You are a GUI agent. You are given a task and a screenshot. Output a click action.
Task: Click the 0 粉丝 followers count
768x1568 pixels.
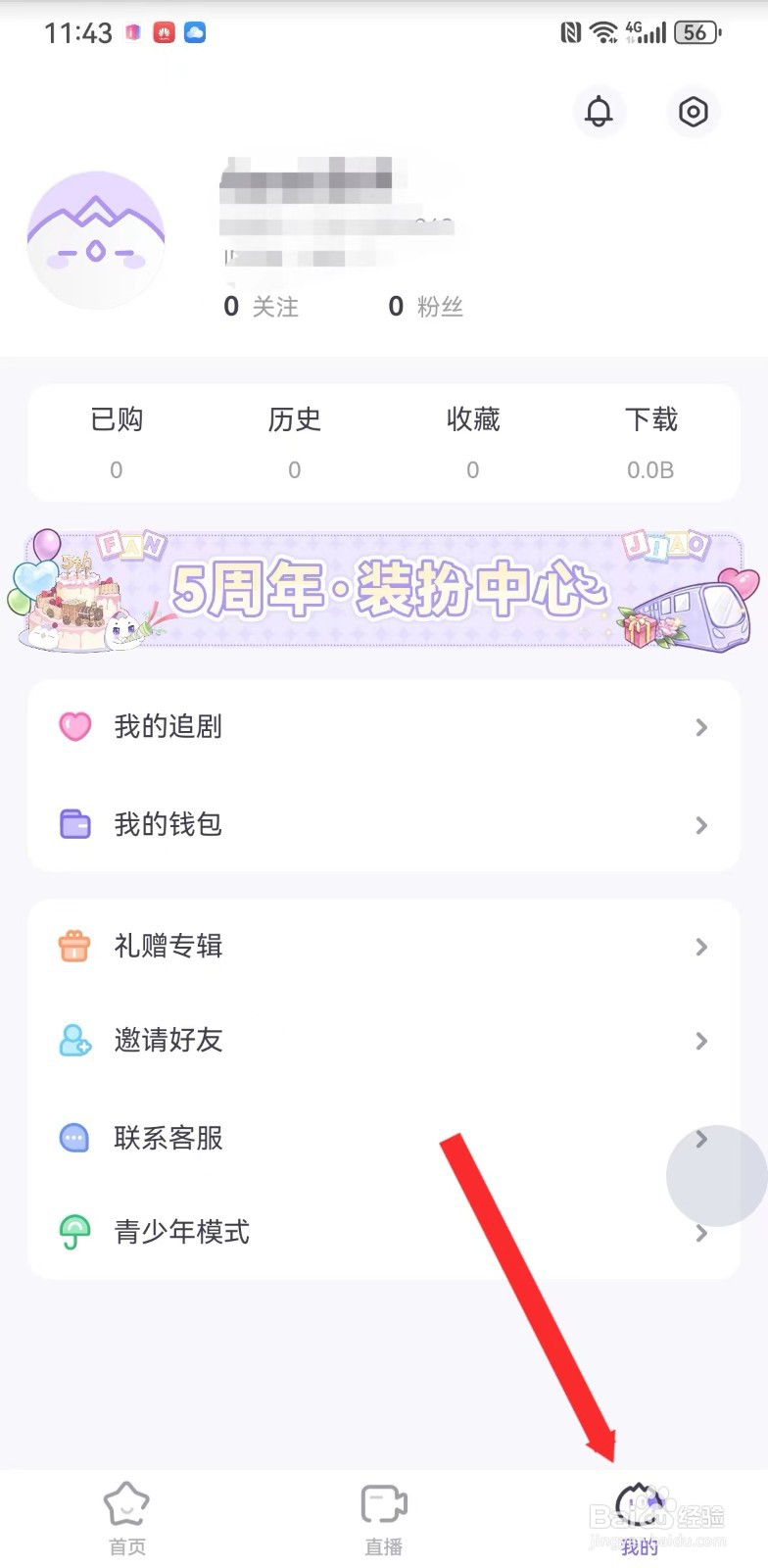click(425, 306)
